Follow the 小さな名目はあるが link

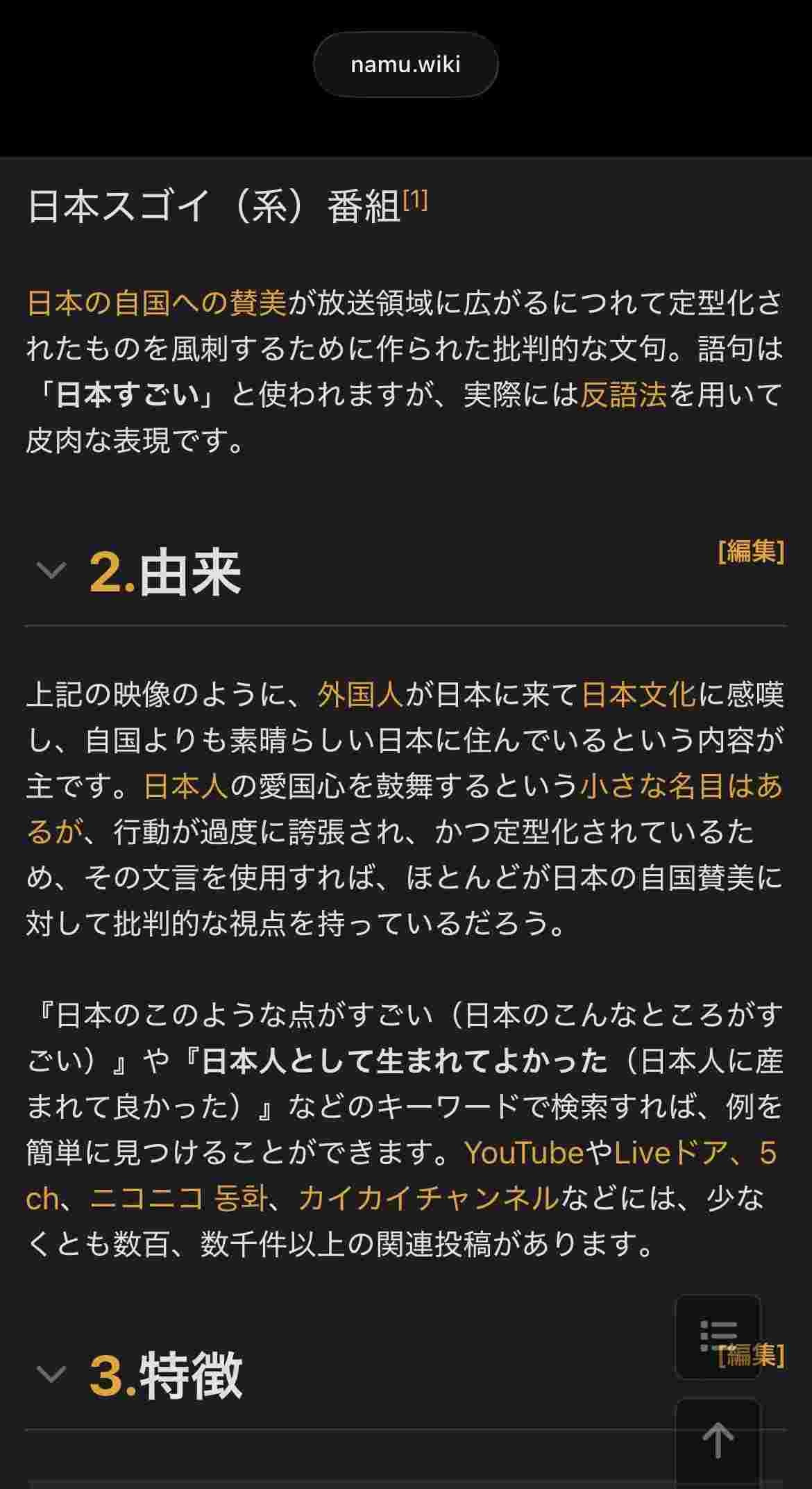[x=680, y=786]
